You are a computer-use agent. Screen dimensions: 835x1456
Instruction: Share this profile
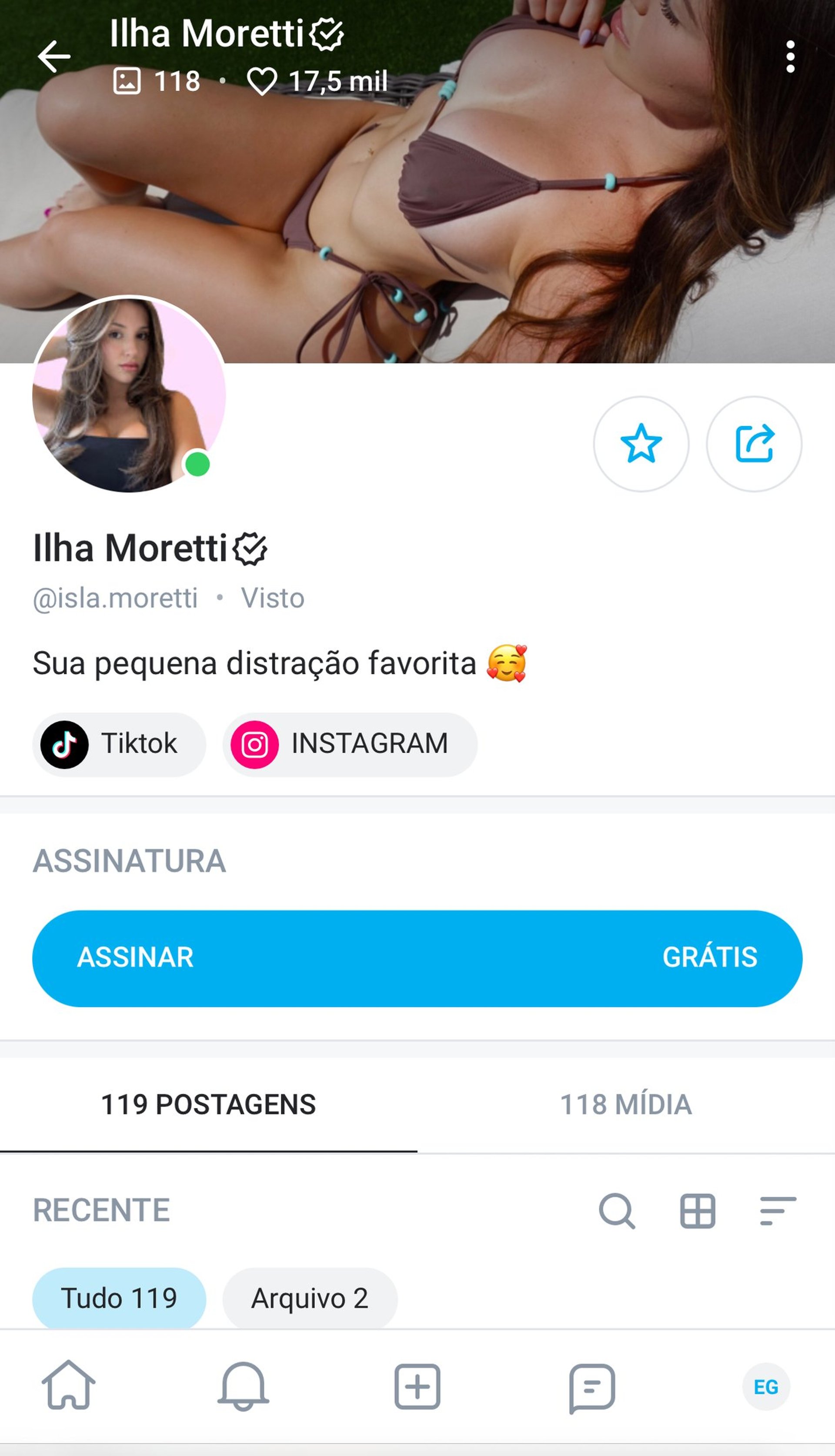click(754, 443)
